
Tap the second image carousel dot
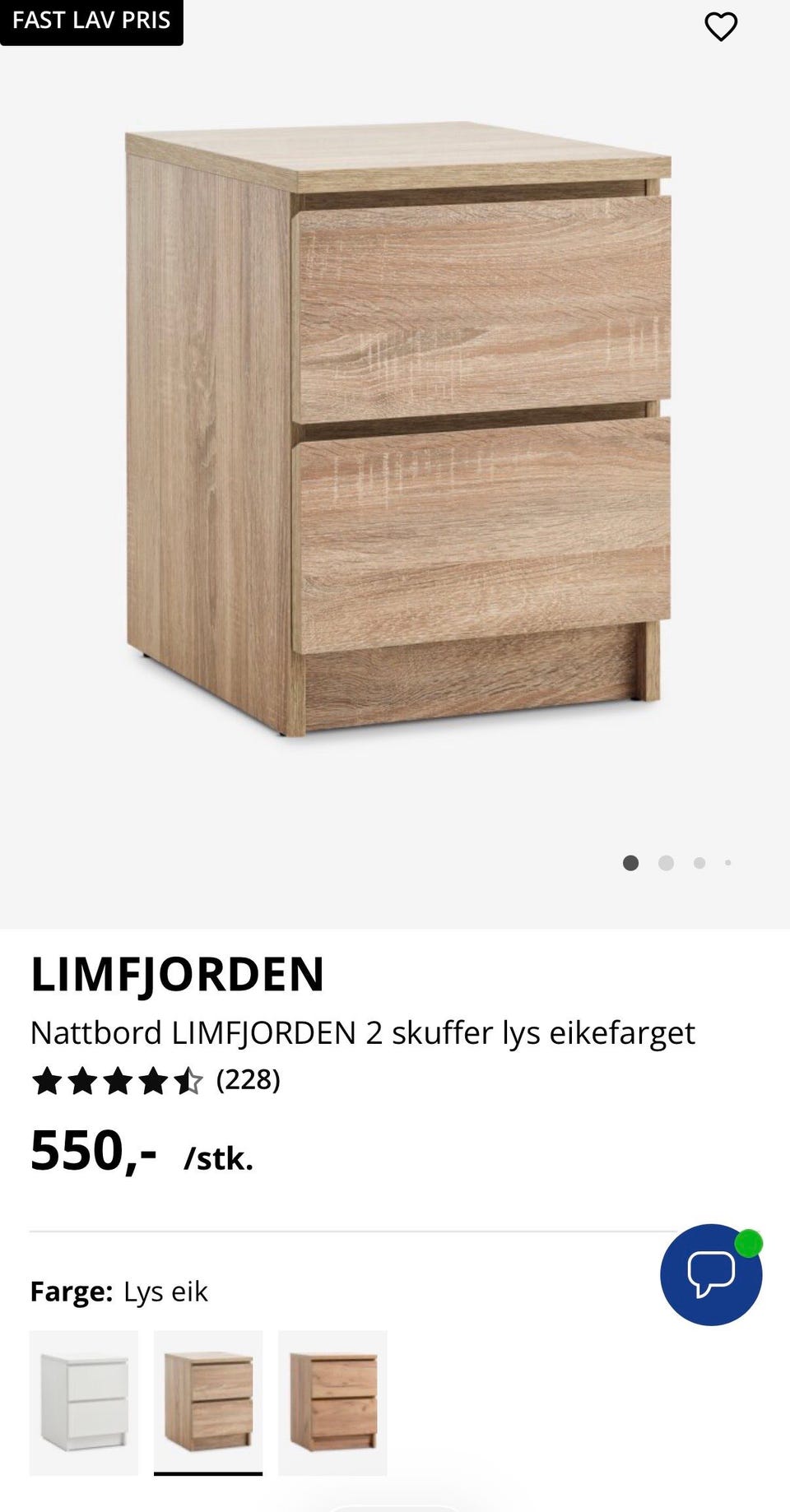[x=665, y=863]
